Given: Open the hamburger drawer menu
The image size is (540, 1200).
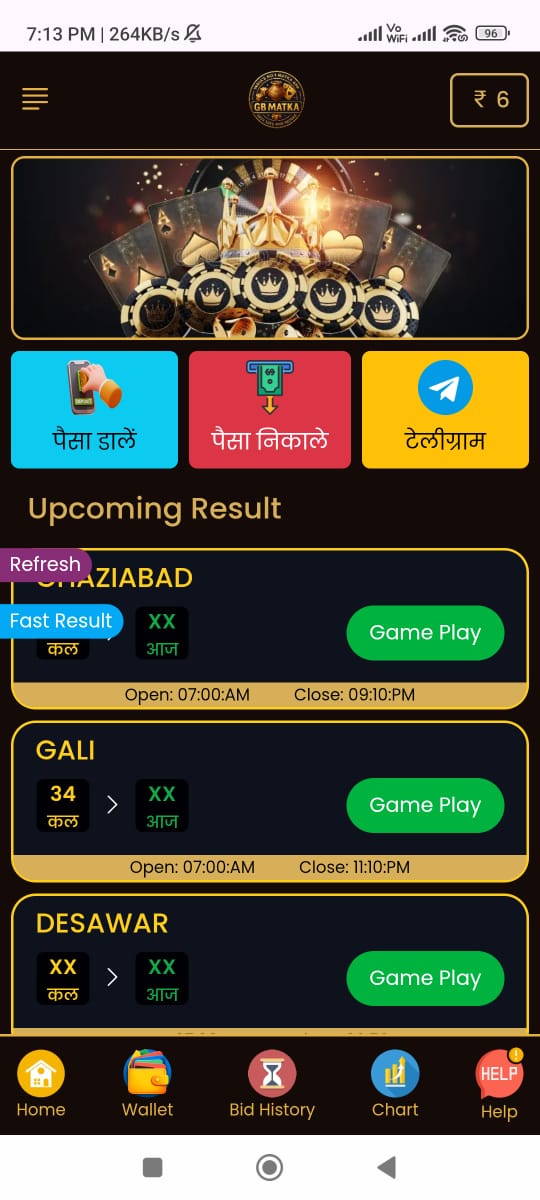Looking at the screenshot, I should point(35,98).
